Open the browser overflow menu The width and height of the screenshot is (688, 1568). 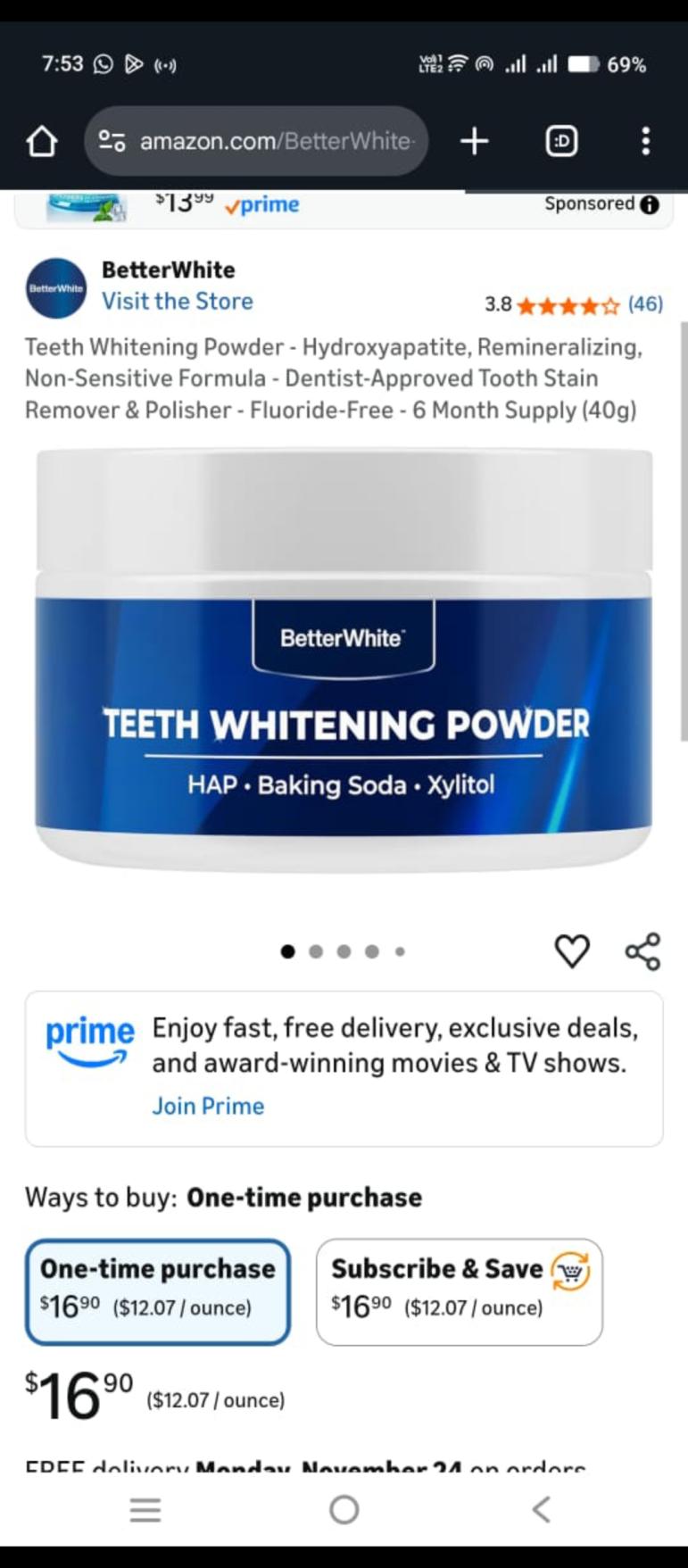click(x=645, y=141)
